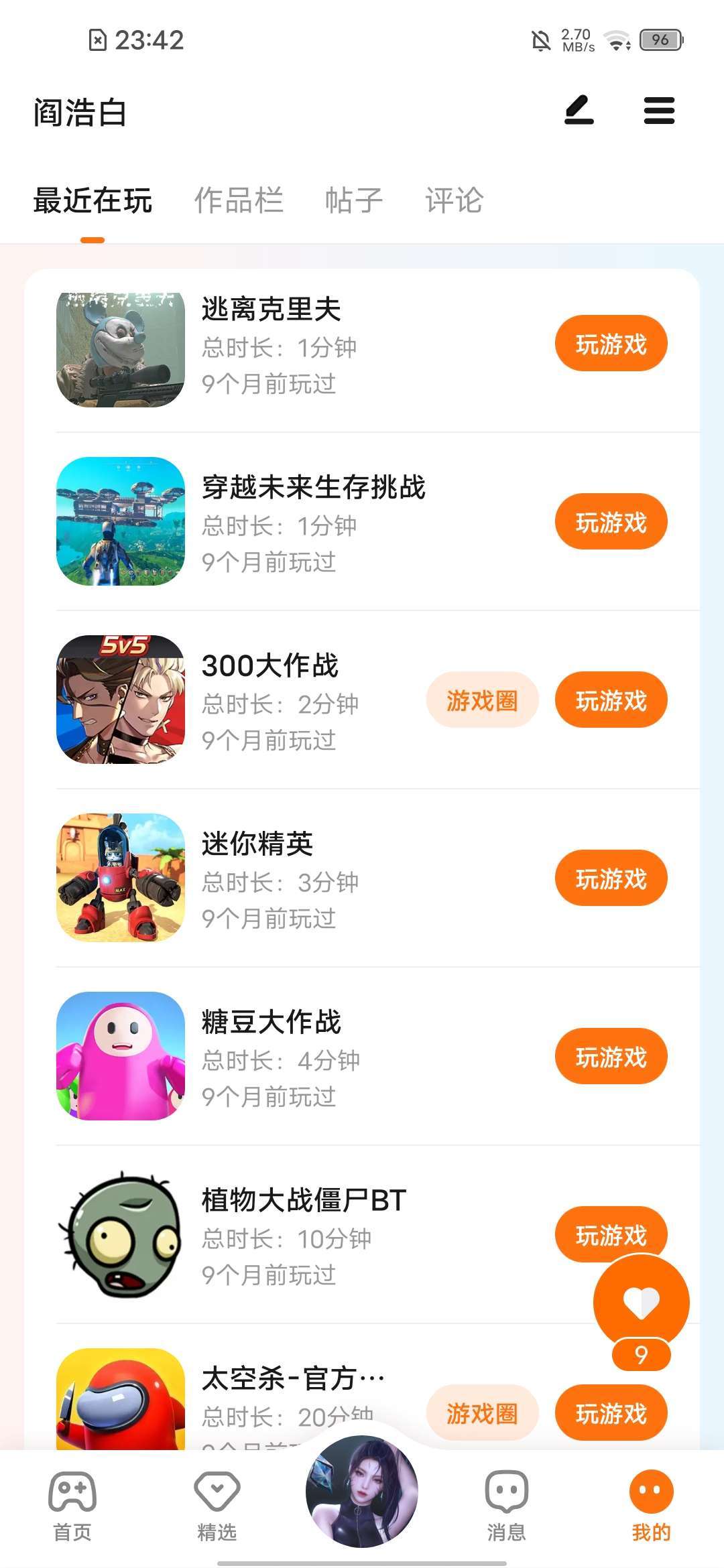Switch to the 作品栏 tab
The image size is (724, 1568).
239,200
